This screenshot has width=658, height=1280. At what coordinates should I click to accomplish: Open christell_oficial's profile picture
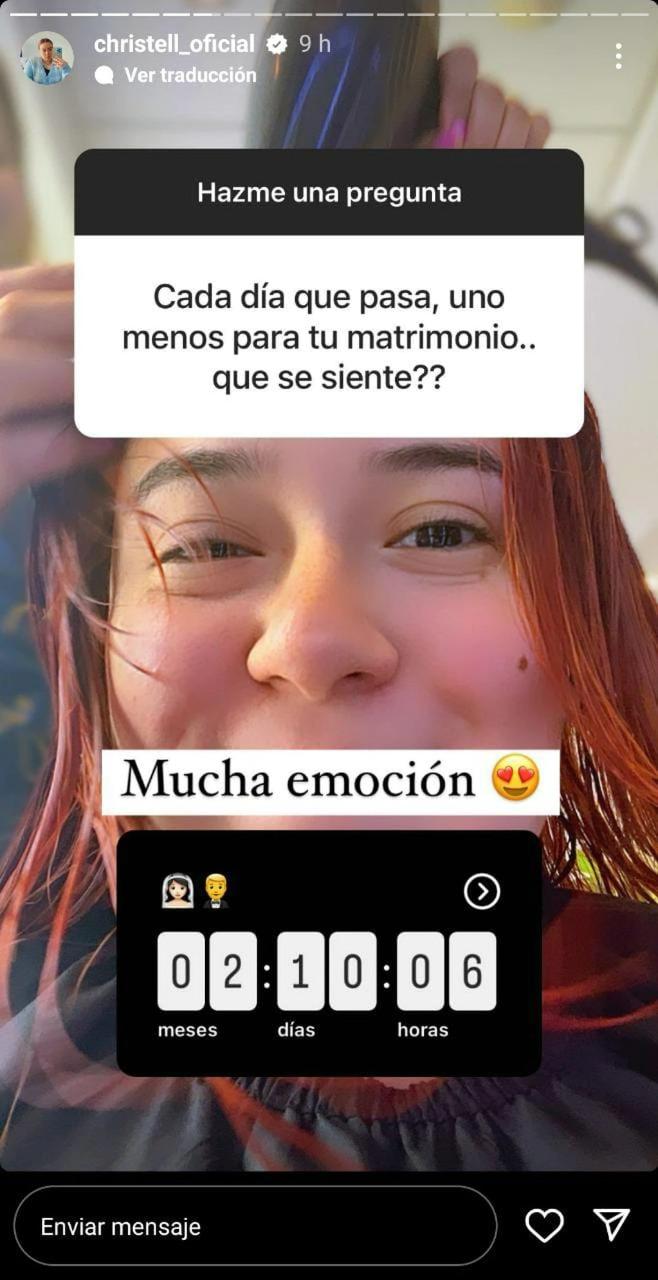(x=47, y=58)
